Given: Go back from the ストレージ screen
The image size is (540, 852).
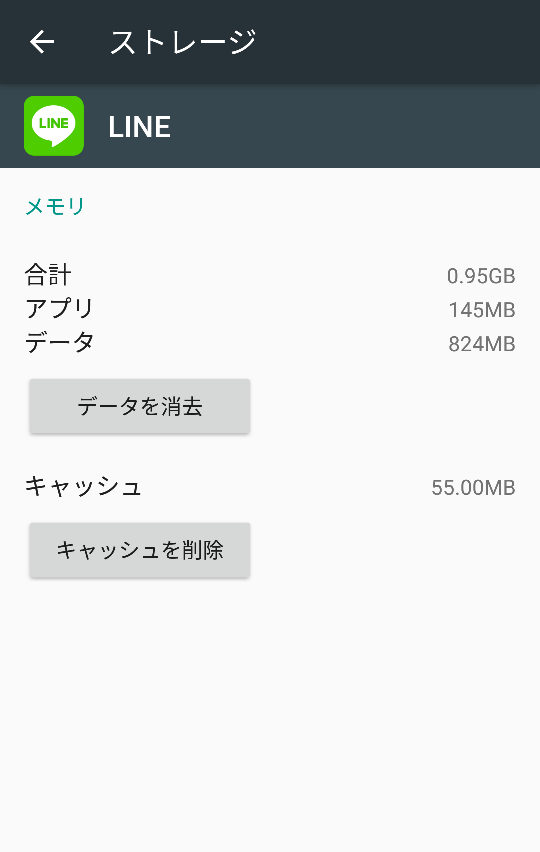Looking at the screenshot, I should tap(42, 42).
